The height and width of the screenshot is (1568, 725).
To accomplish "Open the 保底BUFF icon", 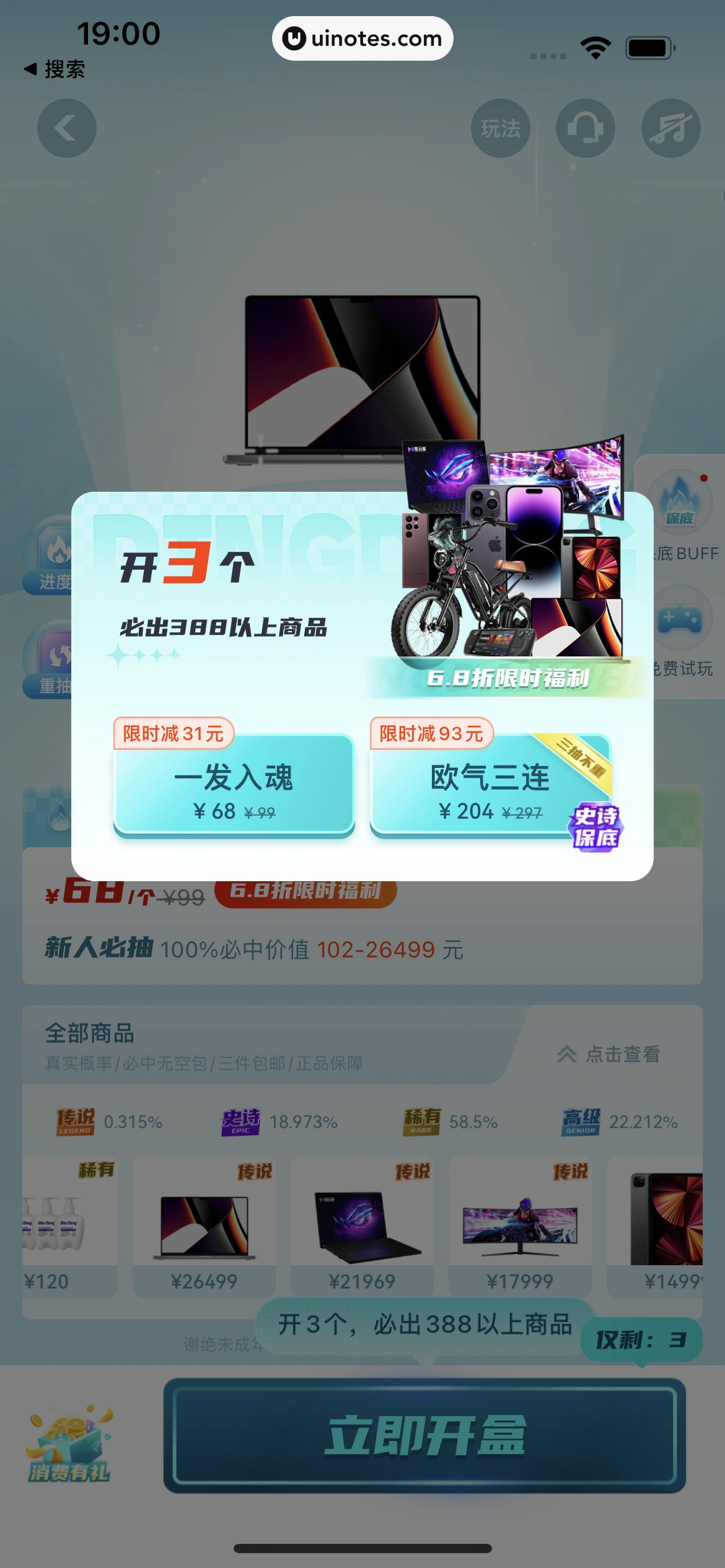I will click(680, 508).
